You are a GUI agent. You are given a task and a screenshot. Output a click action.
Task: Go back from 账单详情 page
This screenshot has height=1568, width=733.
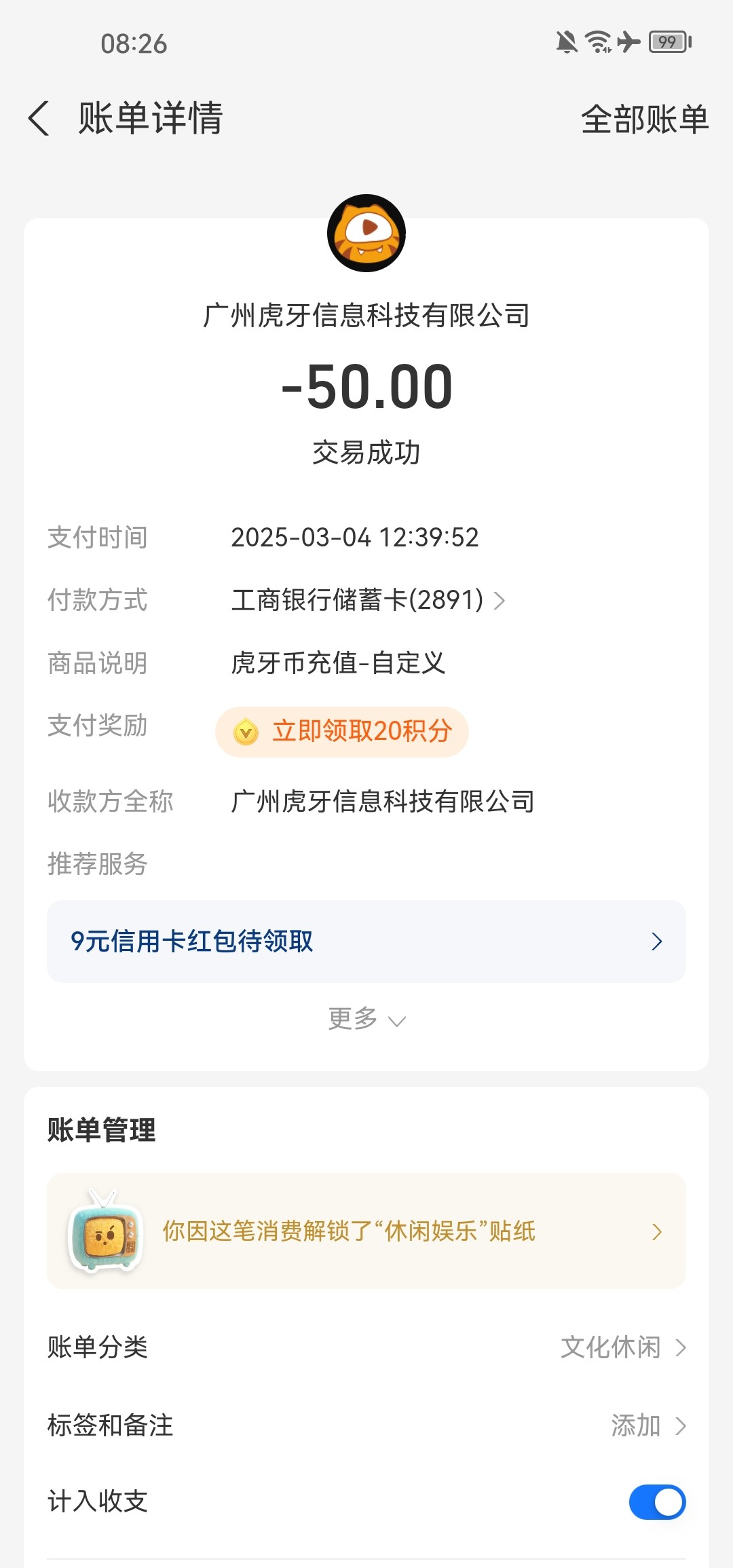pos(39,119)
